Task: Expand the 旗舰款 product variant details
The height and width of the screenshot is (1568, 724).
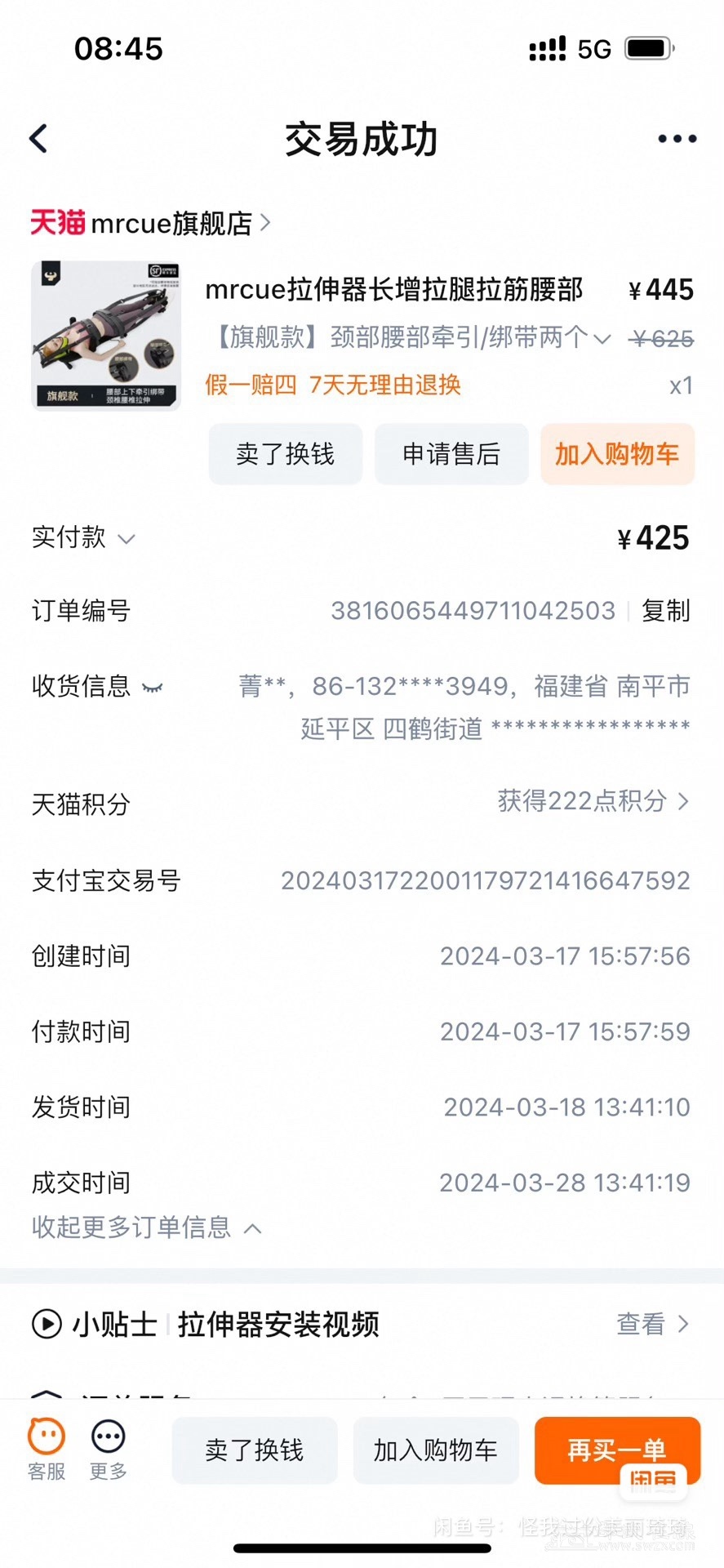Action: (602, 339)
